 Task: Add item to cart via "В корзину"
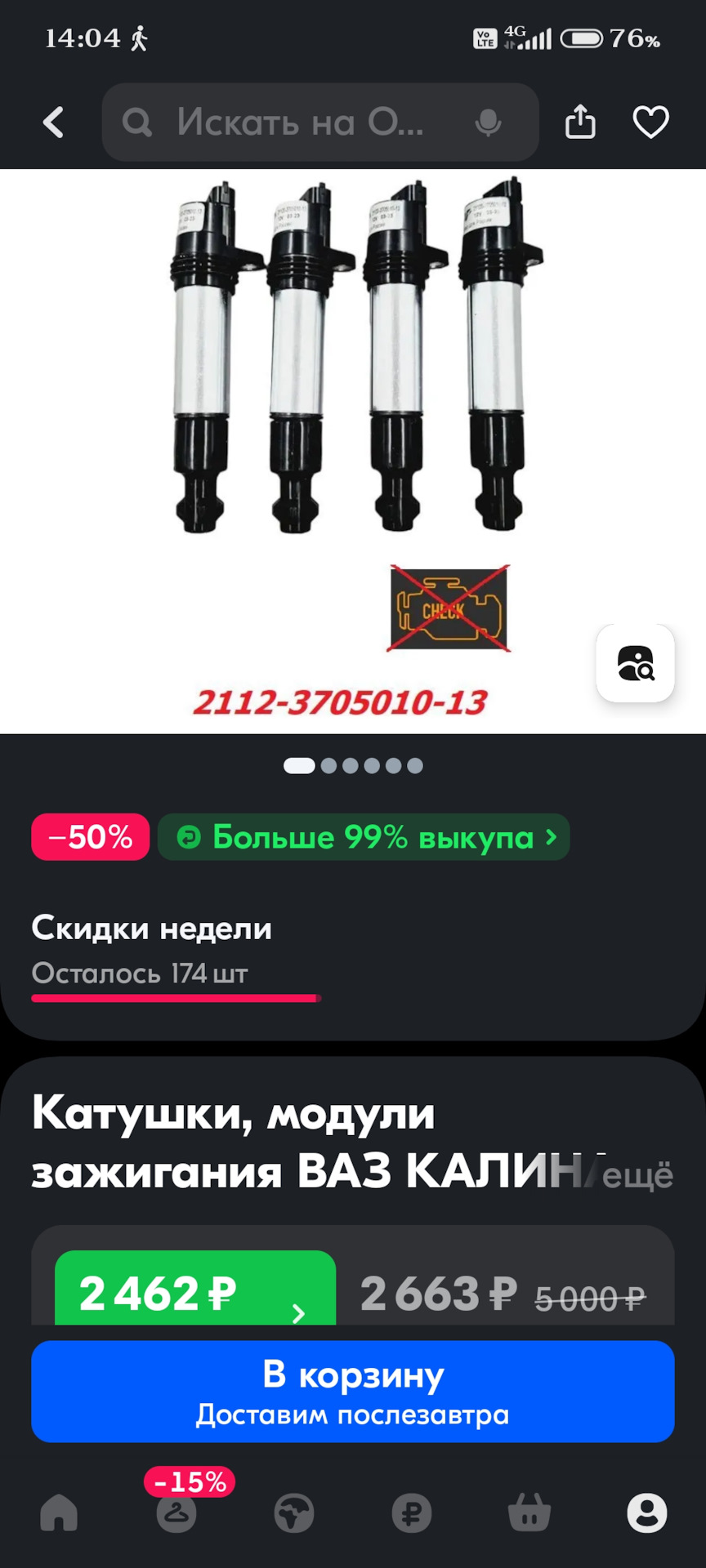352,1392
